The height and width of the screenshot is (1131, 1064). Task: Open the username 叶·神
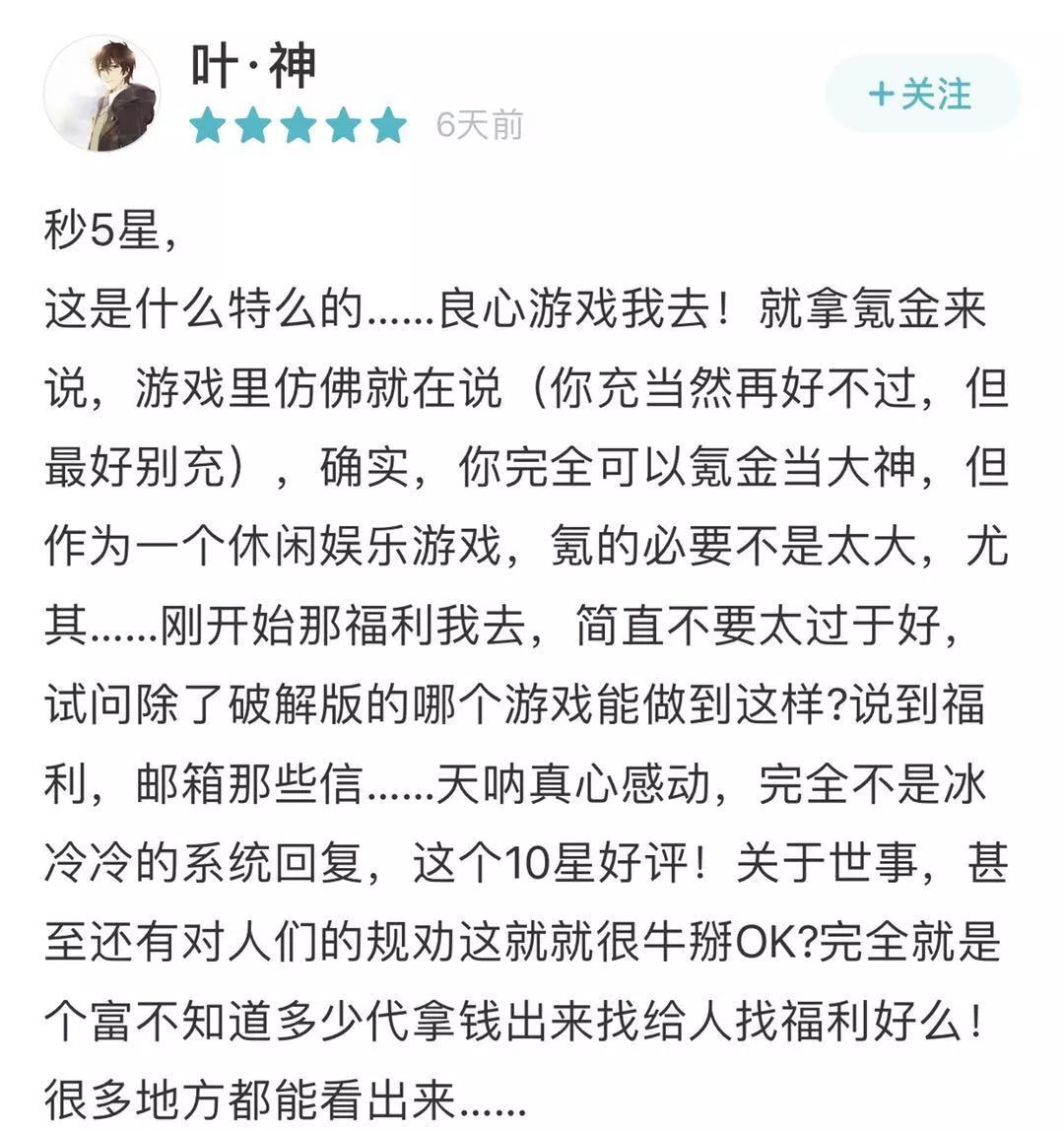[x=253, y=66]
